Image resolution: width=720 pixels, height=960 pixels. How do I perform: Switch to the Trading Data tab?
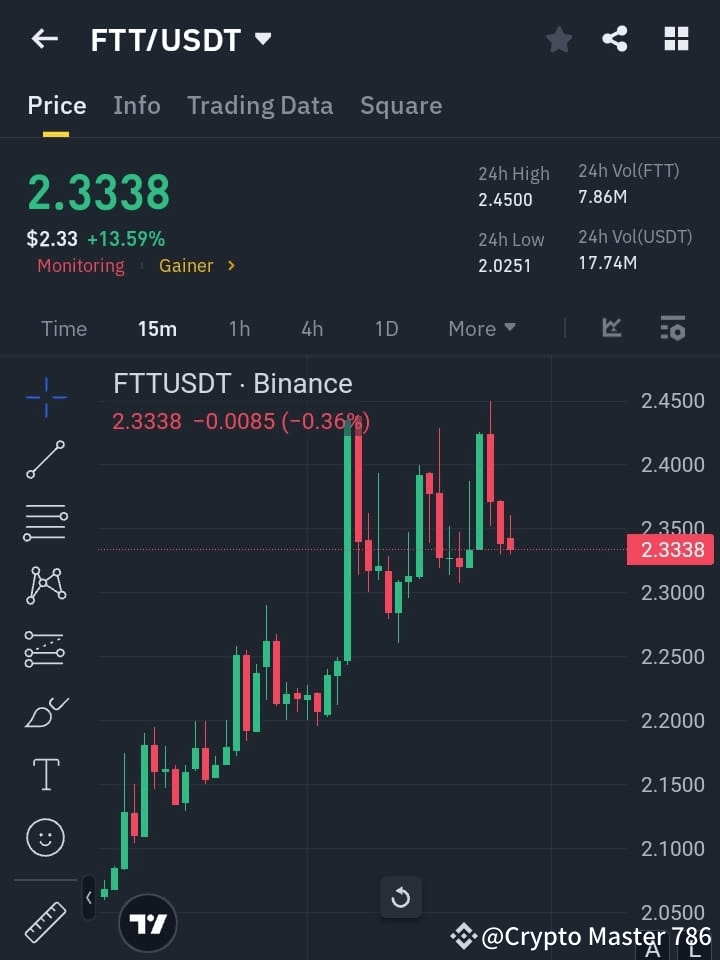coord(260,105)
